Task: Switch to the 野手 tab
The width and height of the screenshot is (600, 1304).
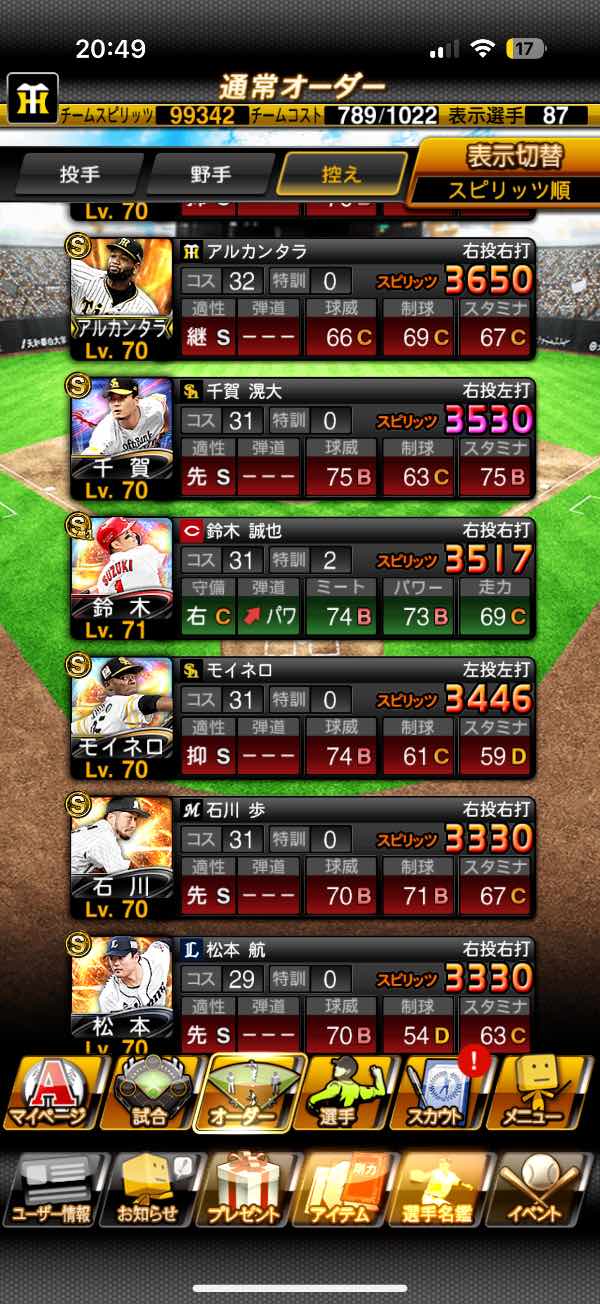Action: point(210,174)
